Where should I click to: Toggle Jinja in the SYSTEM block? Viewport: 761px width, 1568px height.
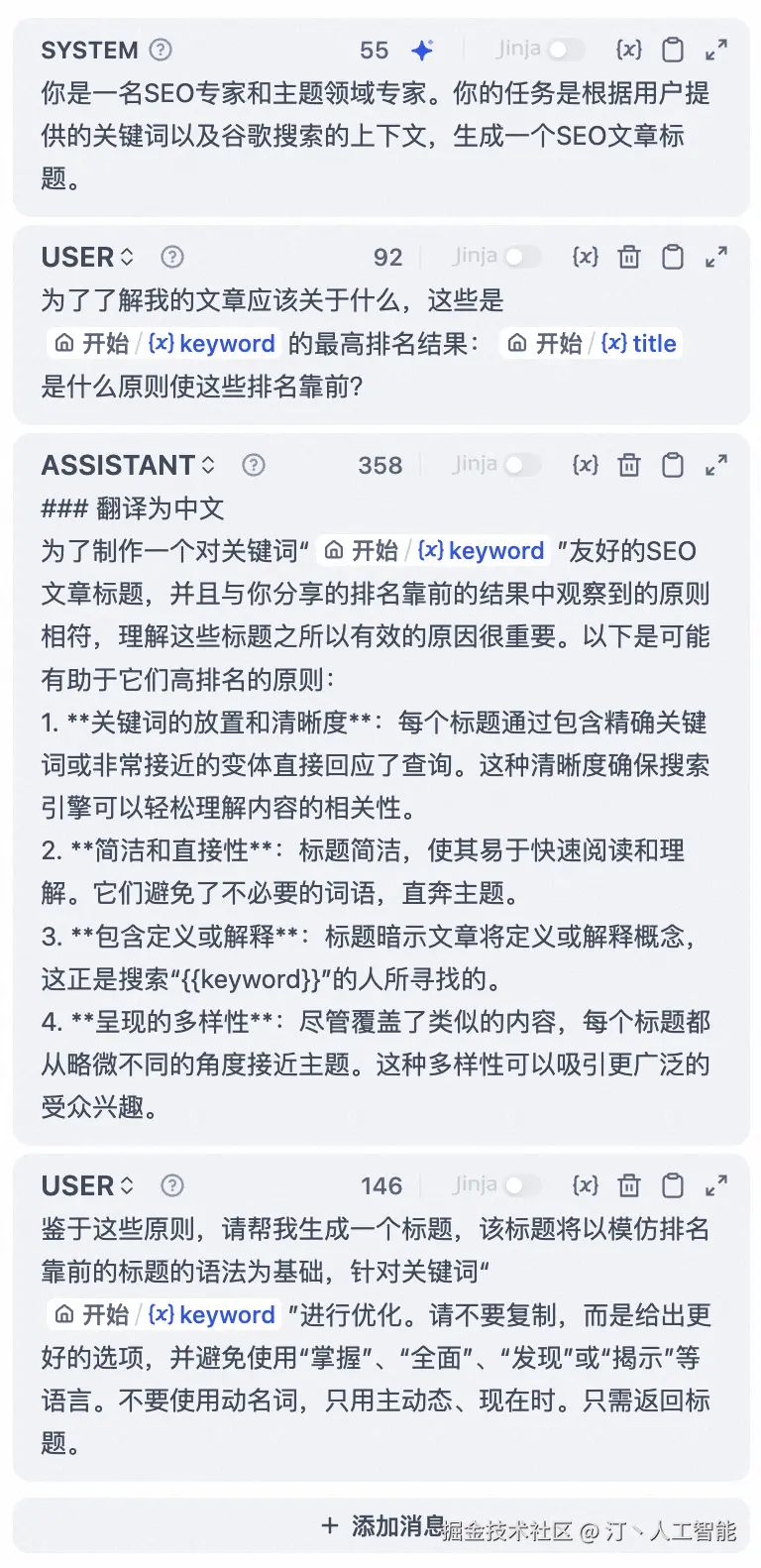566,50
